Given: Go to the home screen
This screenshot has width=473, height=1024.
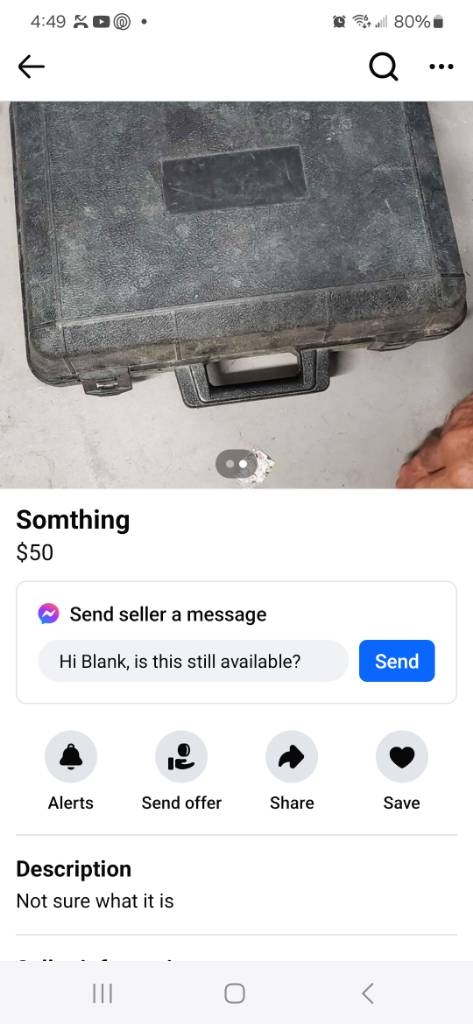Looking at the screenshot, I should (235, 993).
